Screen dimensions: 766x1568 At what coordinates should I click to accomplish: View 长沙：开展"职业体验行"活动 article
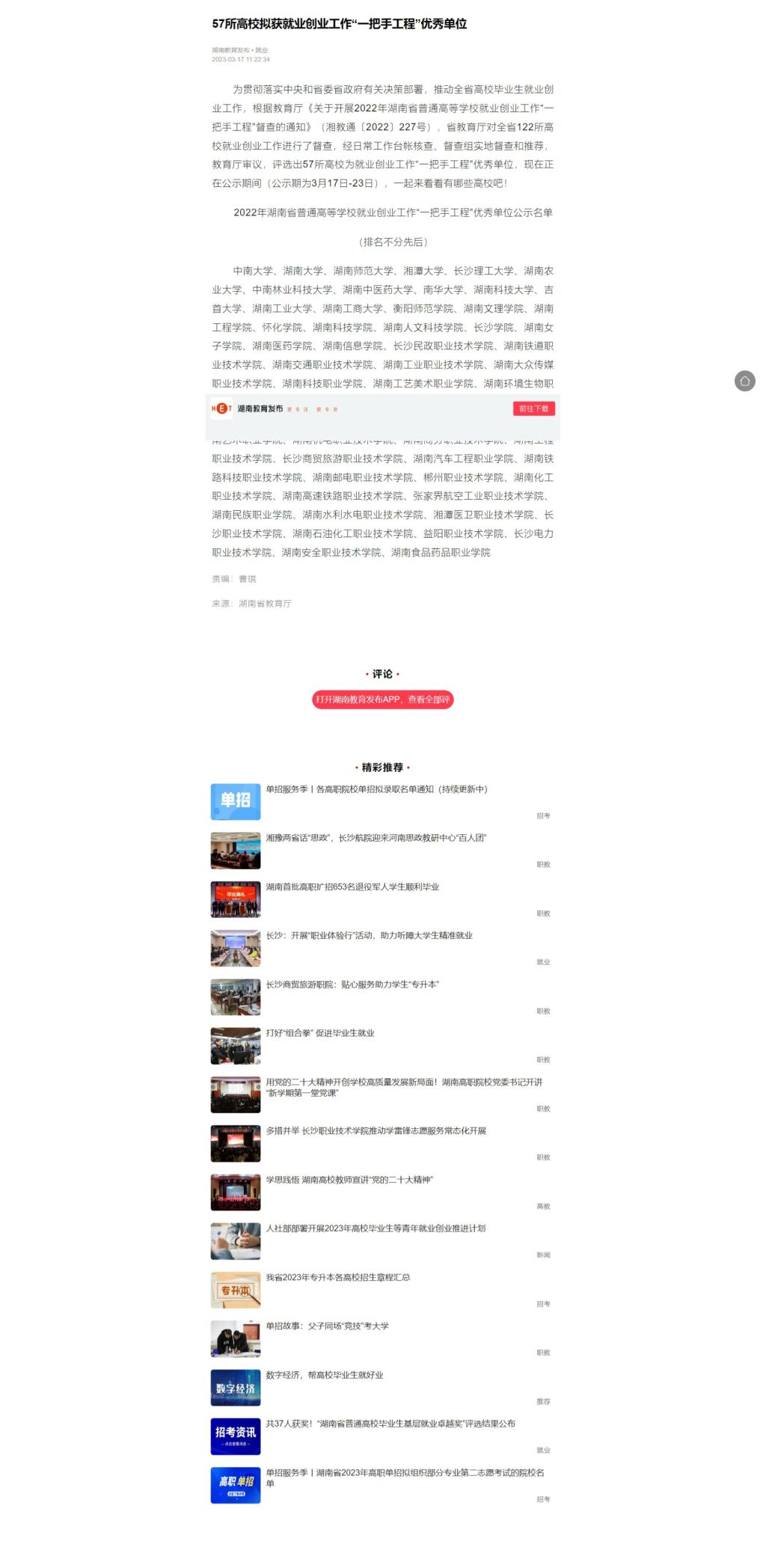369,936
